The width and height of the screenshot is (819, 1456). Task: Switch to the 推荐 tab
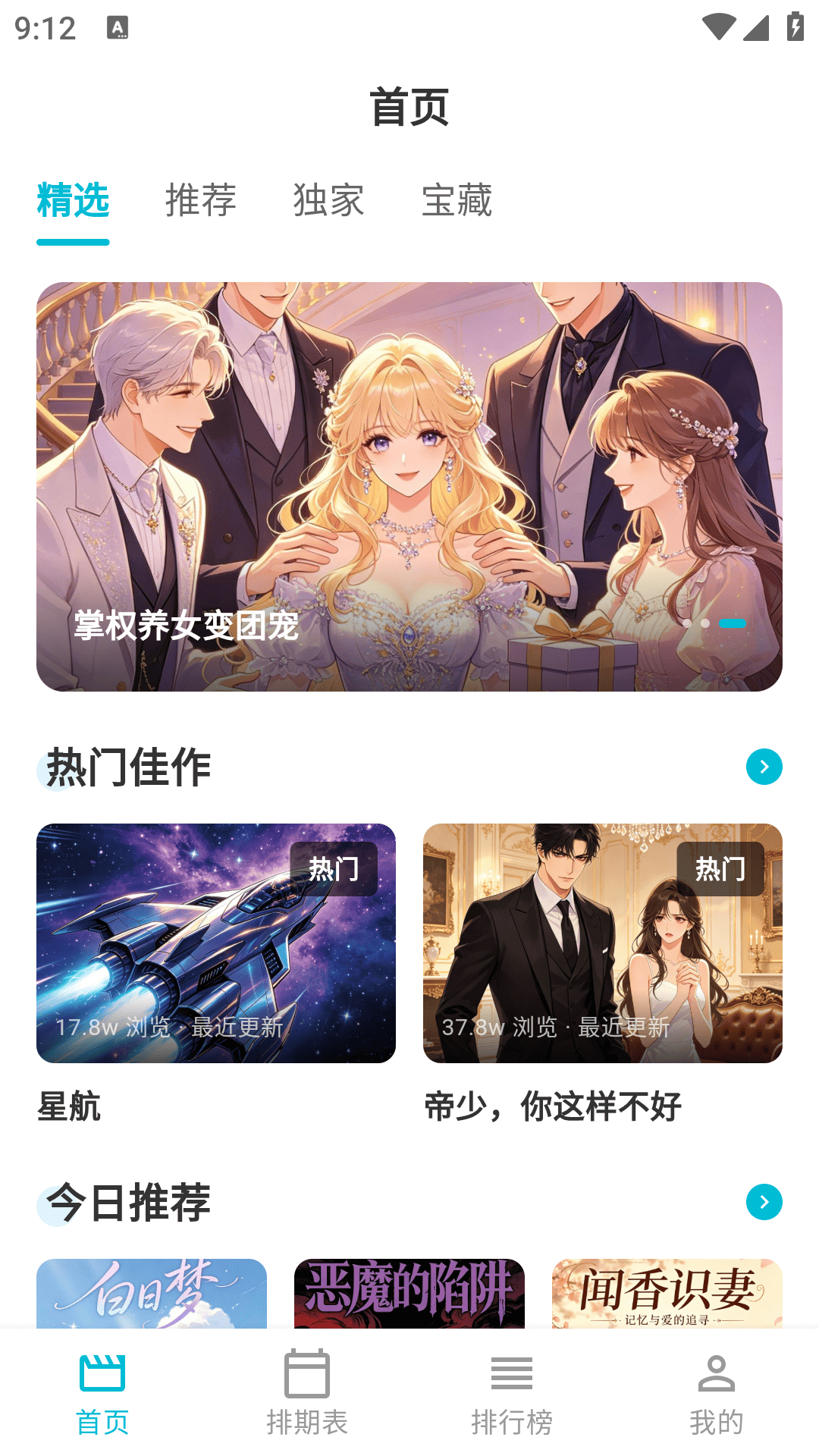coord(201,201)
